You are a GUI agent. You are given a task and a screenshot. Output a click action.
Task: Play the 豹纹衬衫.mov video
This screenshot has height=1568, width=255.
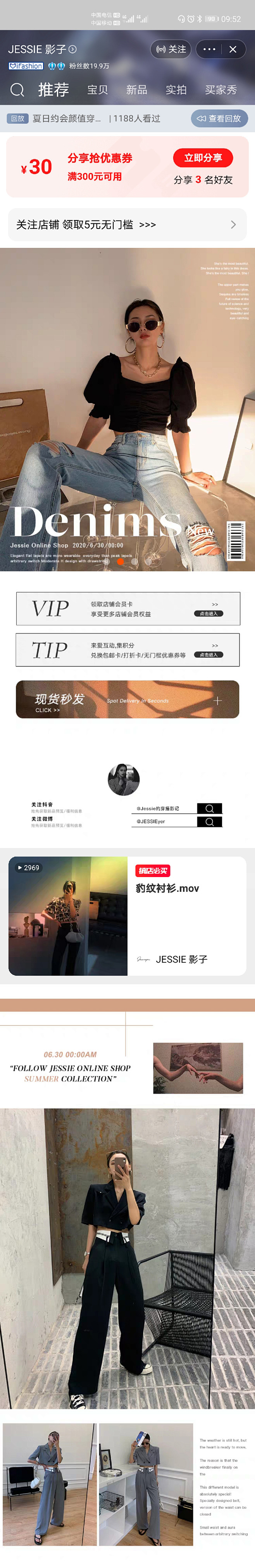coord(67,916)
